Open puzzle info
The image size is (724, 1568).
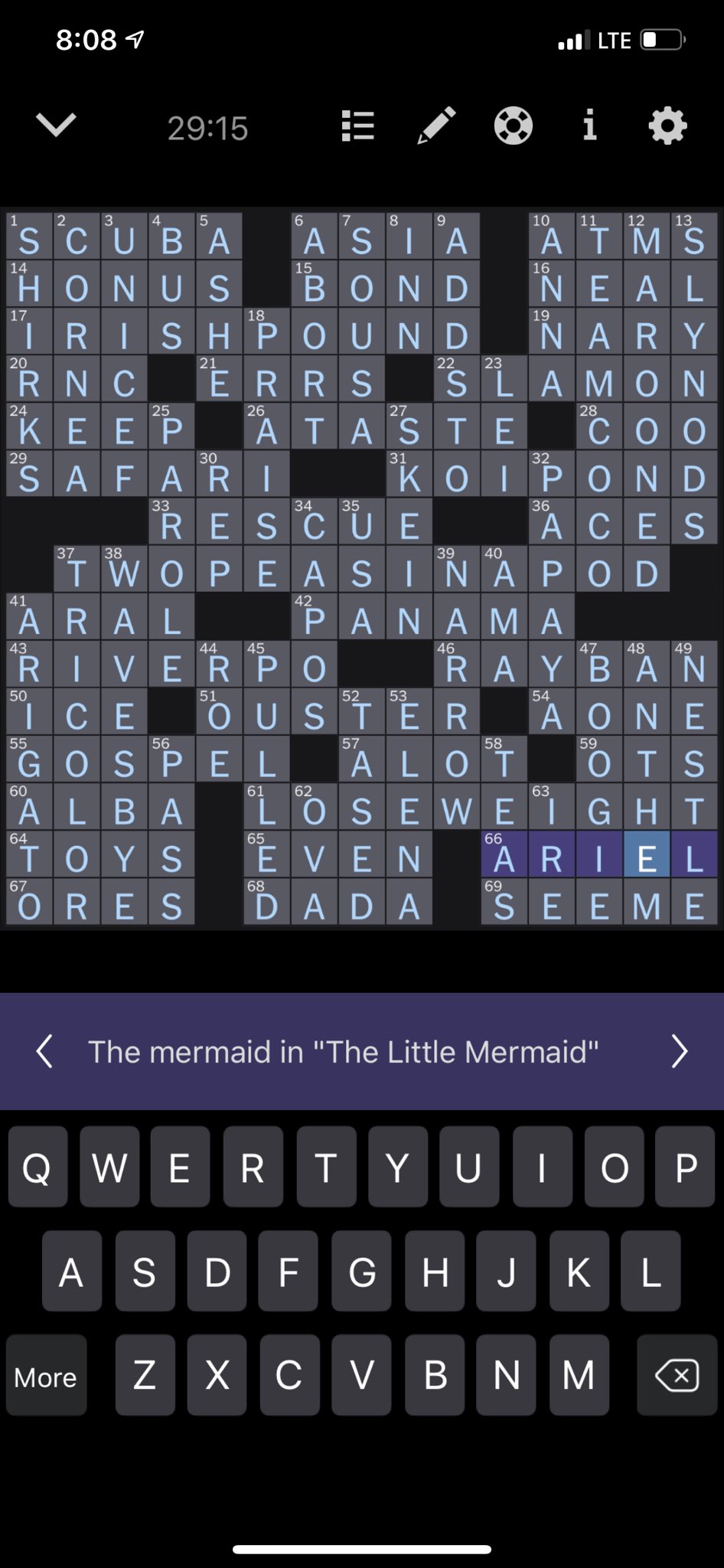pyautogui.click(x=589, y=126)
